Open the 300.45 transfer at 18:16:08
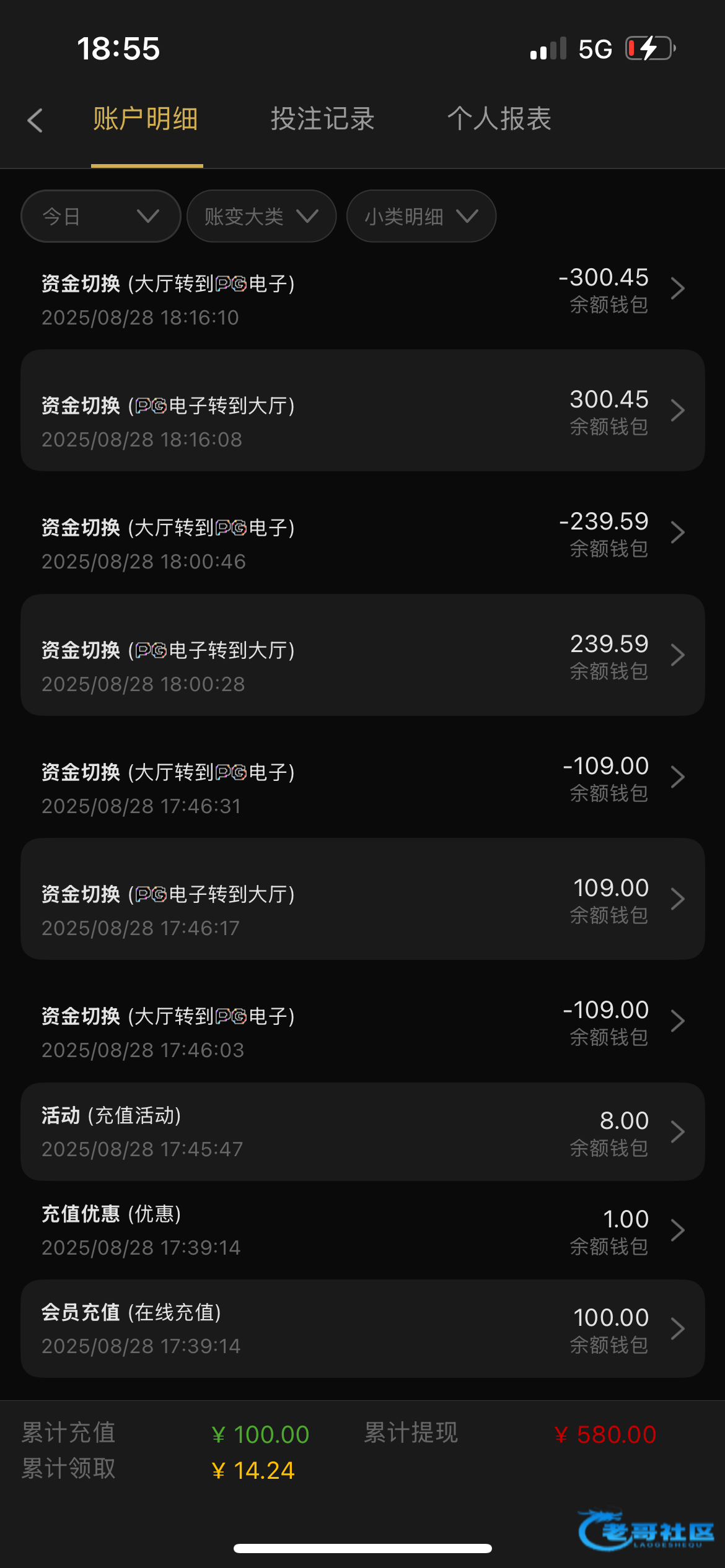Image resolution: width=725 pixels, height=1568 pixels. [x=362, y=410]
